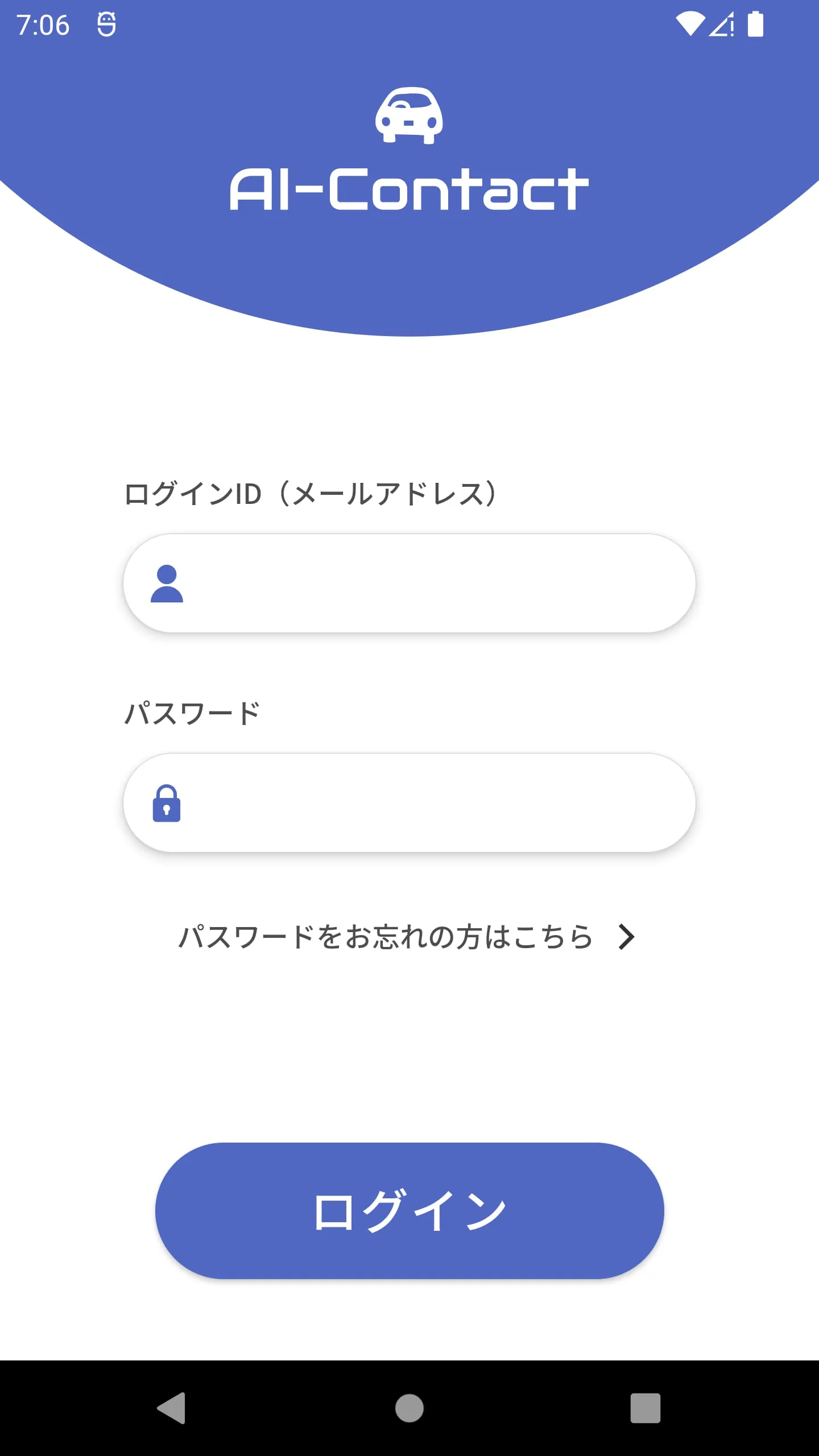The height and width of the screenshot is (1456, 819).
Task: Expand the forgot password chevron arrow
Action: click(x=626, y=936)
